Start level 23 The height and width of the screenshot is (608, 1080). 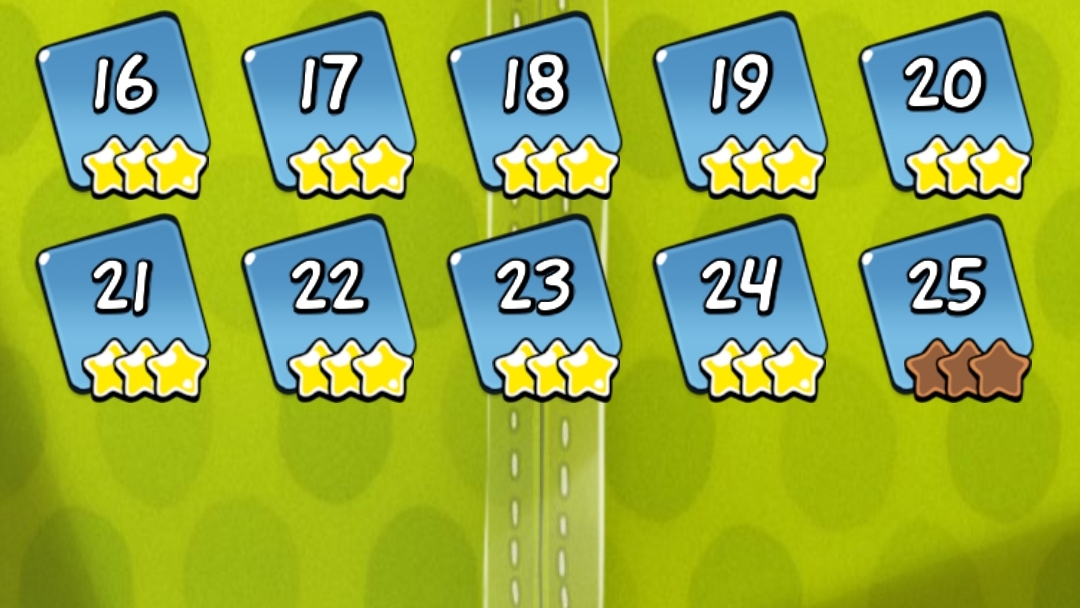coord(537,308)
